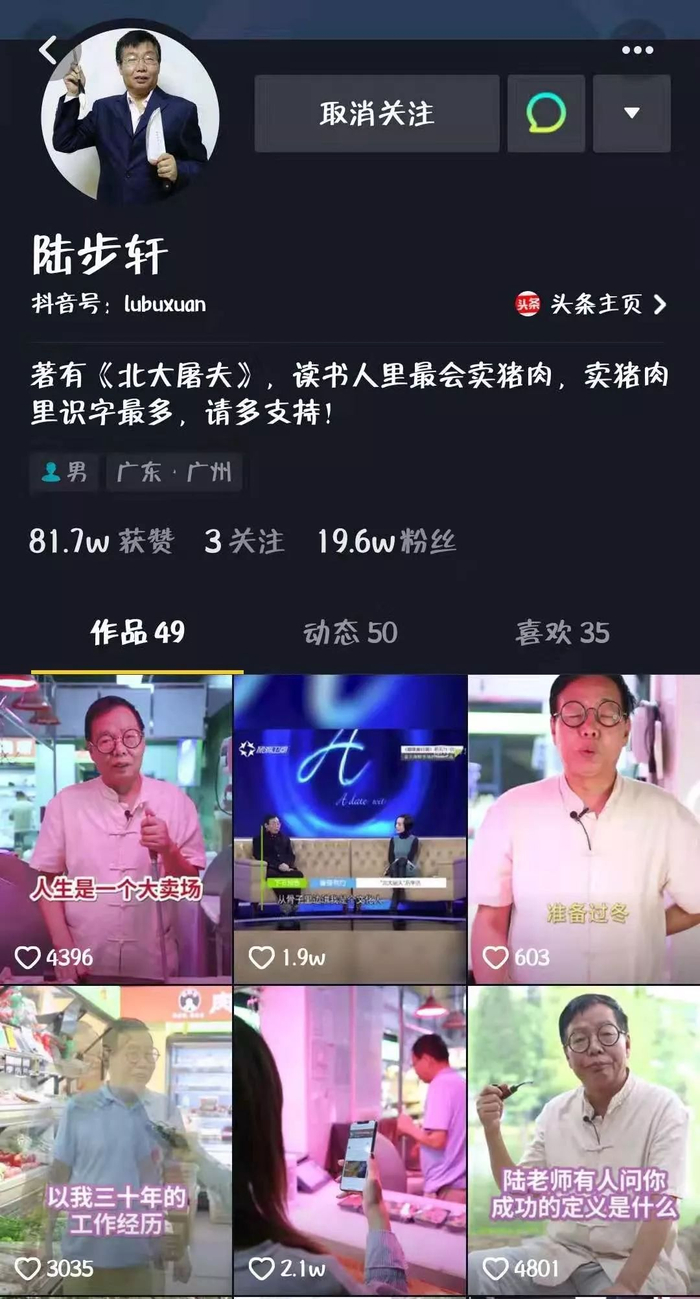Open the green chat message icon
Image resolution: width=700 pixels, height=1299 pixels.
(x=546, y=113)
